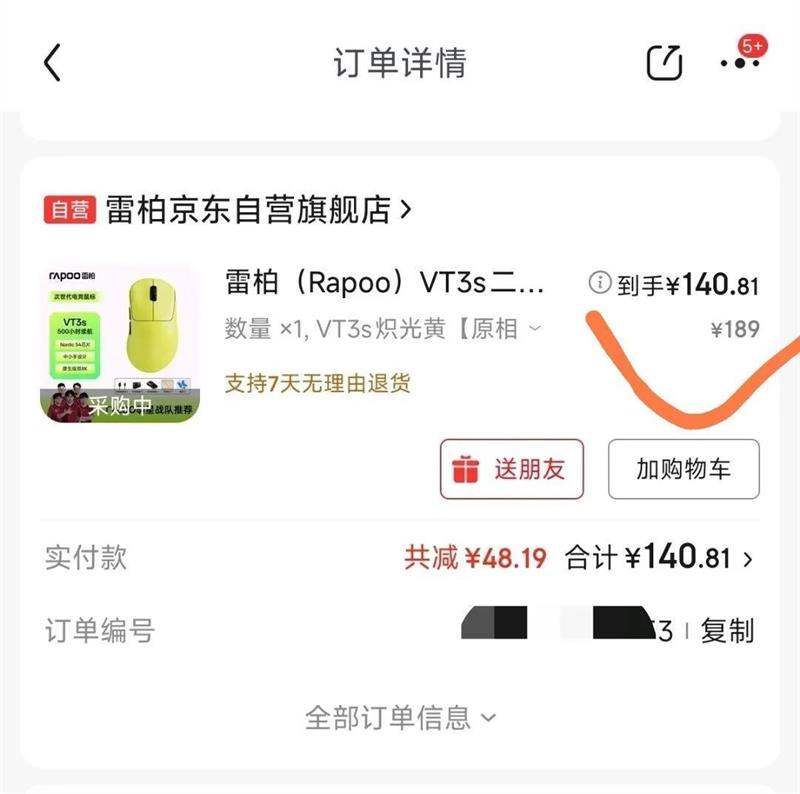The width and height of the screenshot is (800, 794).
Task: Open the Rapoo VT3s product thumbnail
Action: click(120, 343)
